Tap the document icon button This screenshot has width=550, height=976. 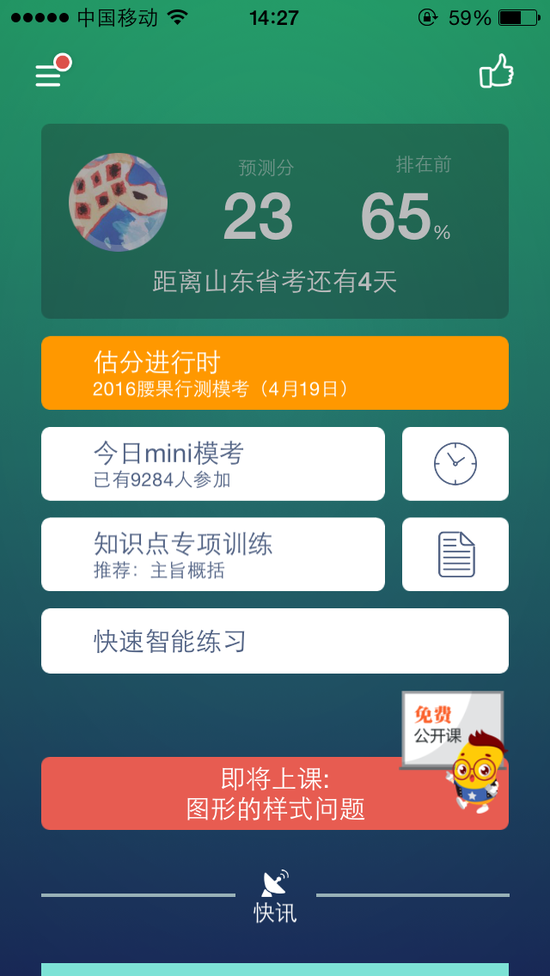click(x=455, y=554)
